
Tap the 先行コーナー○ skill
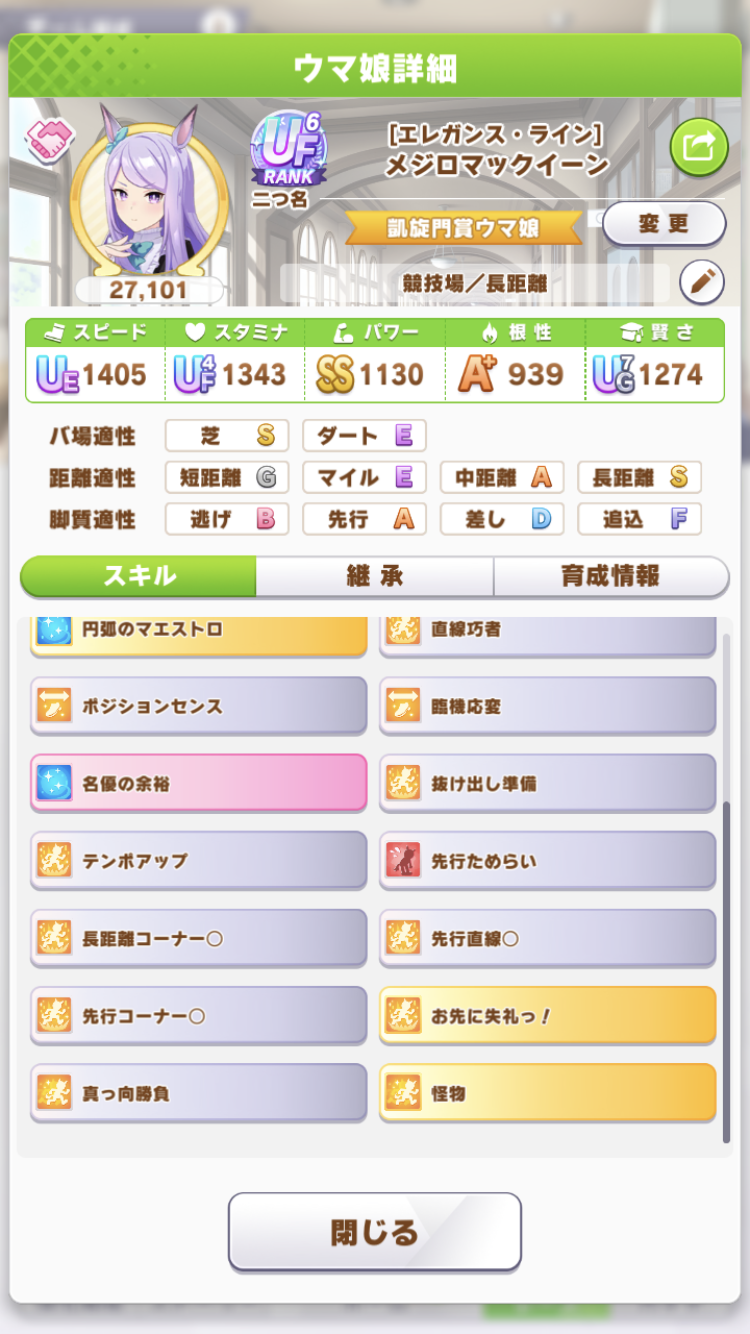pyautogui.click(x=198, y=1015)
